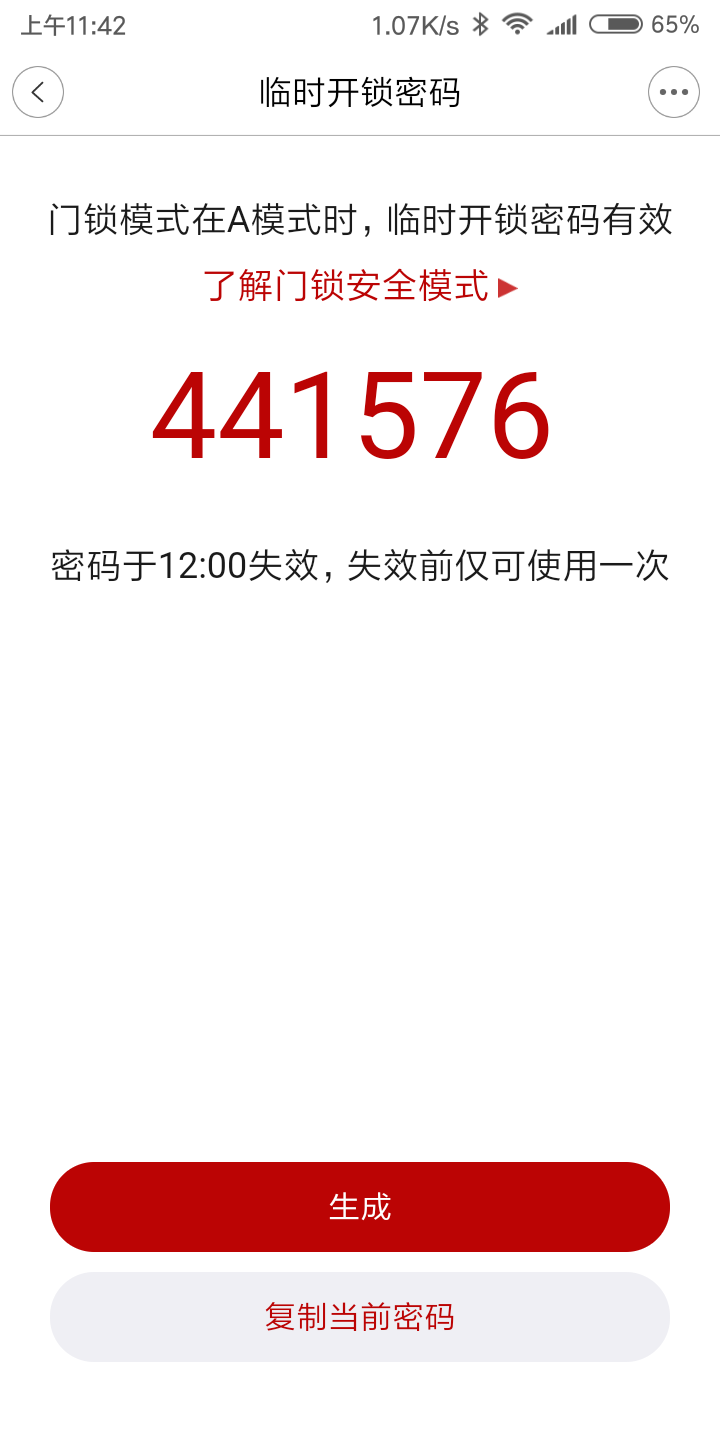Viewport: 720px width, 1440px height.
Task: Tap the circular back navigation control
Action: point(38,91)
